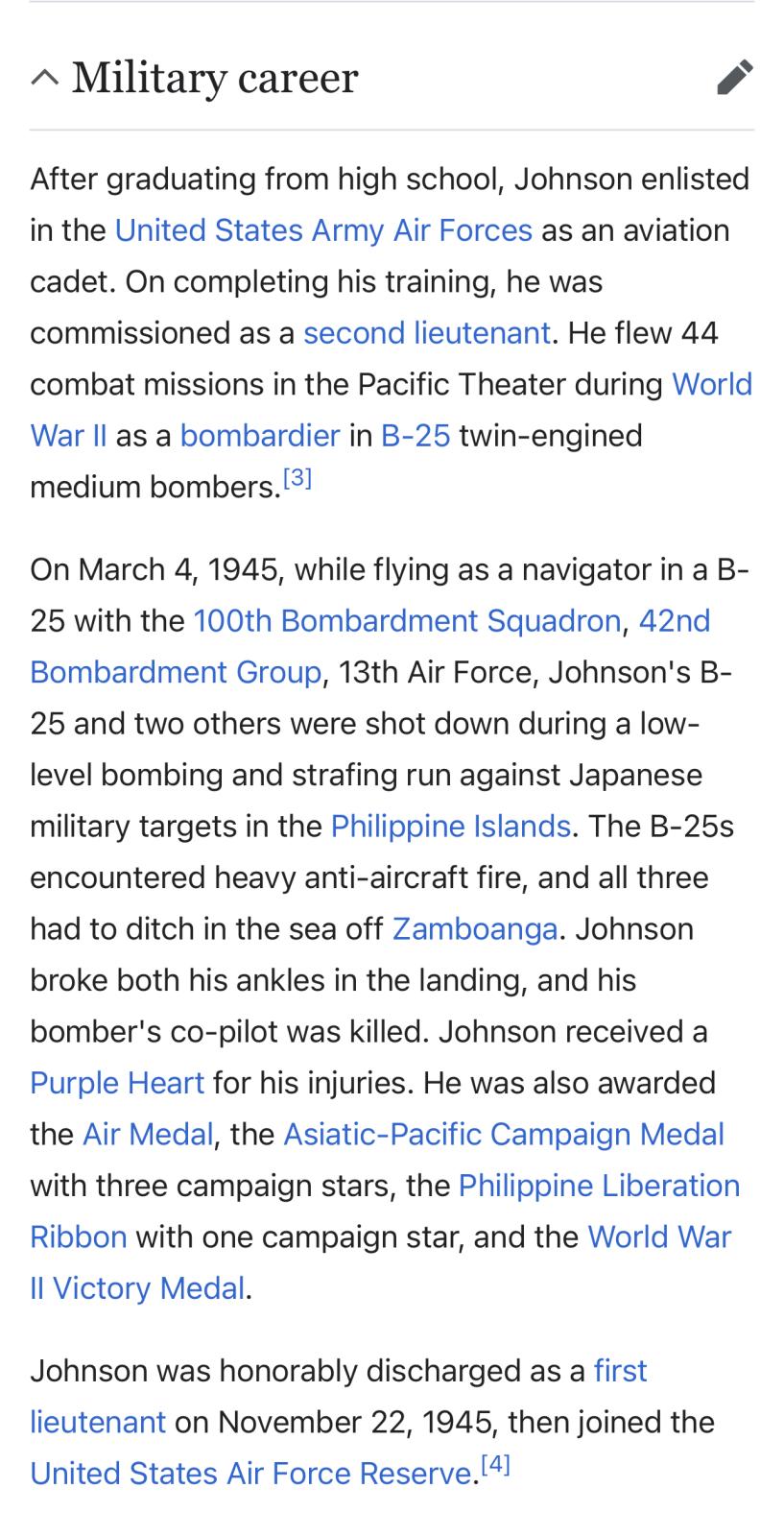Open the Purple Heart link
Image resolution: width=784 pixels, height=1536 pixels.
117,1083
